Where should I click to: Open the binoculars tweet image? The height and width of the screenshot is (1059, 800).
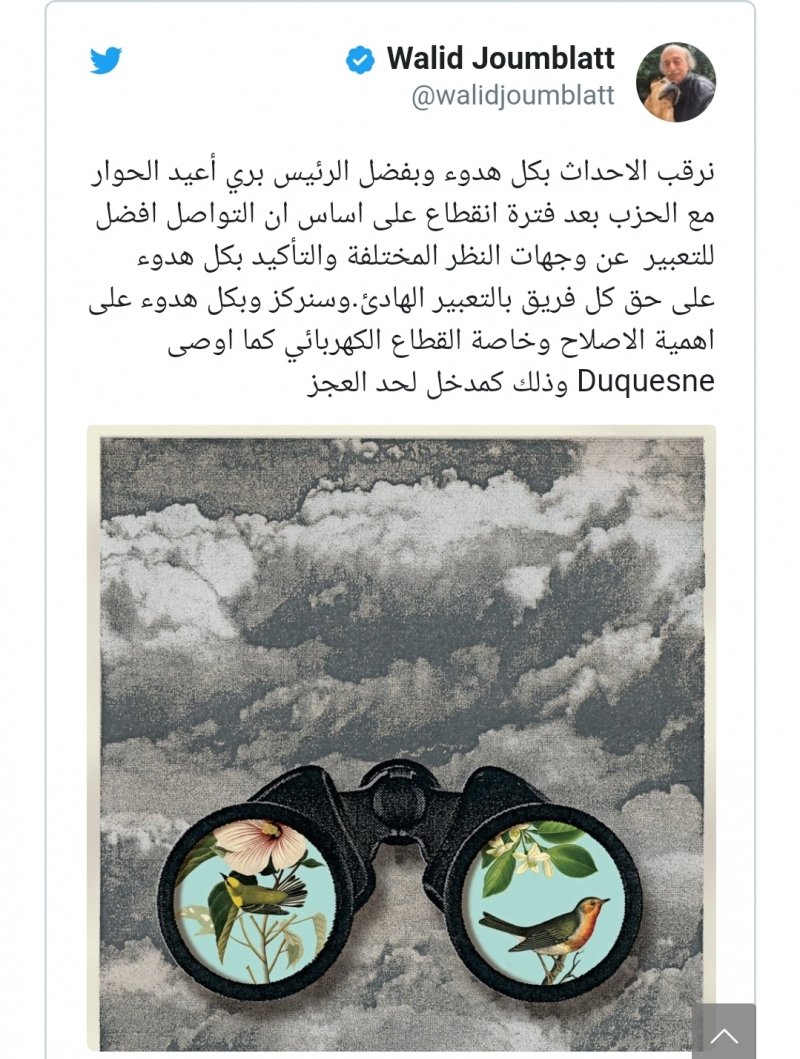pyautogui.click(x=400, y=735)
